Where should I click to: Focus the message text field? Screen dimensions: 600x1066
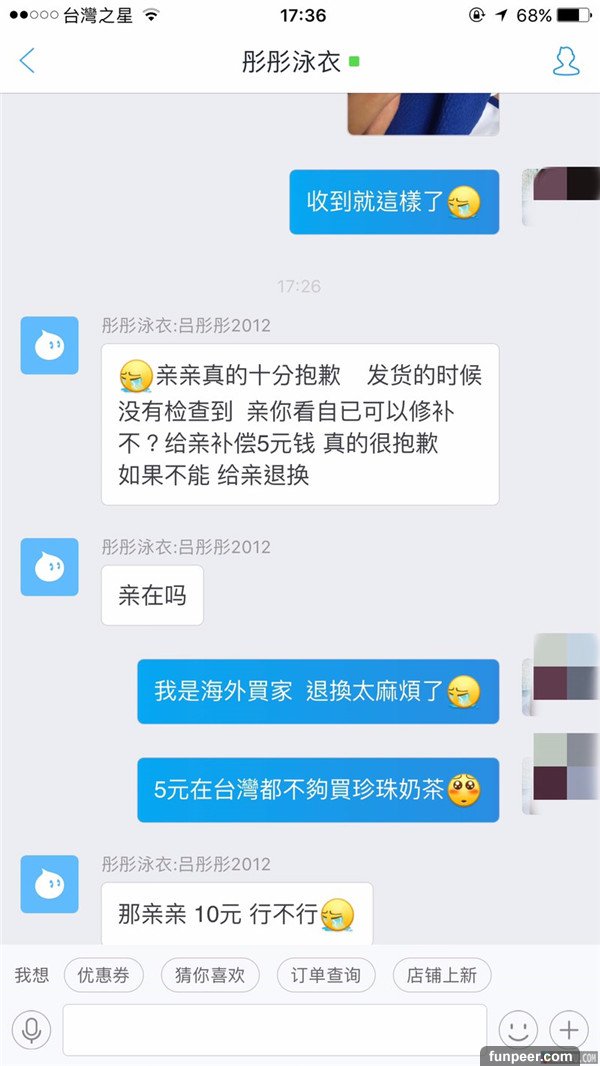click(x=274, y=1029)
